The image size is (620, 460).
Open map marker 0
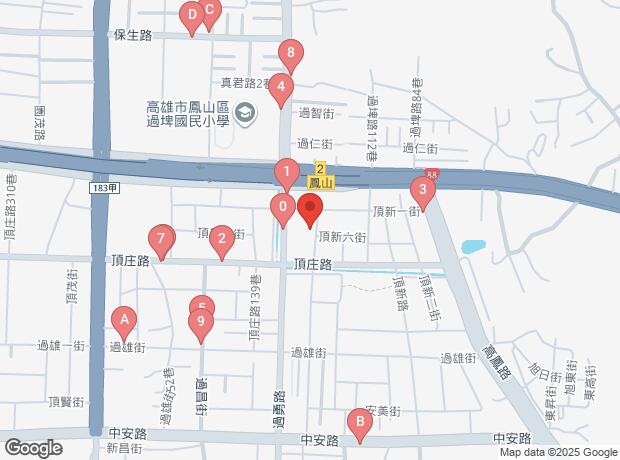point(283,210)
